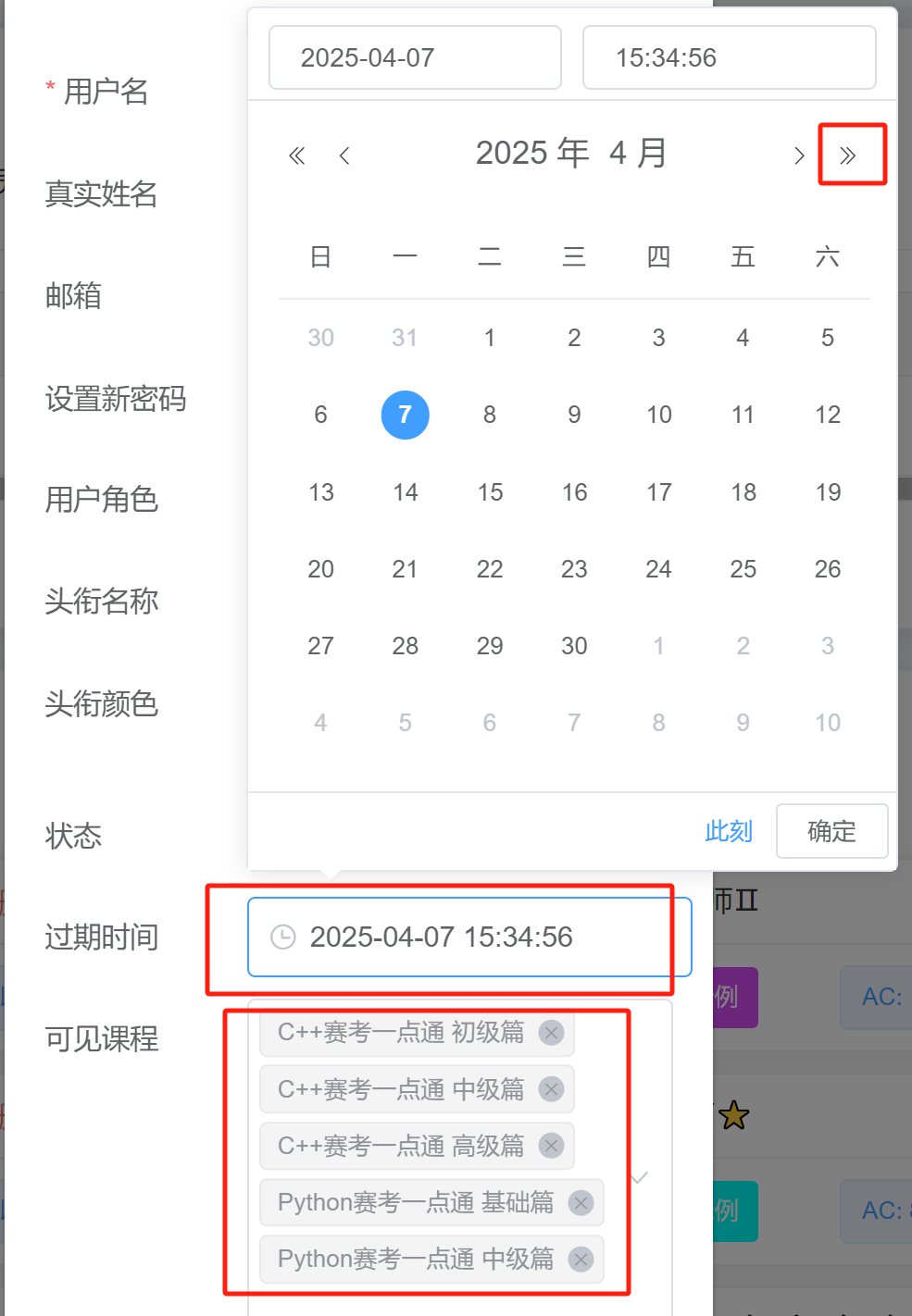The width and height of the screenshot is (912, 1316).
Task: Jump to the next year with double arrow
Action: [x=847, y=155]
